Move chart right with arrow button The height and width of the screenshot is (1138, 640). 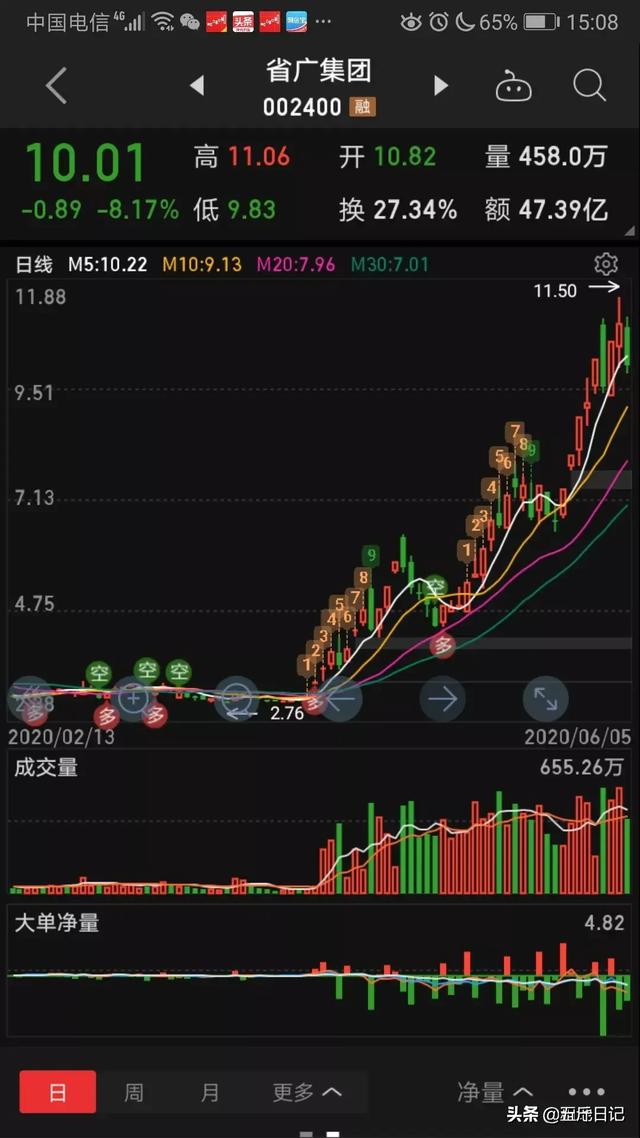(x=443, y=699)
